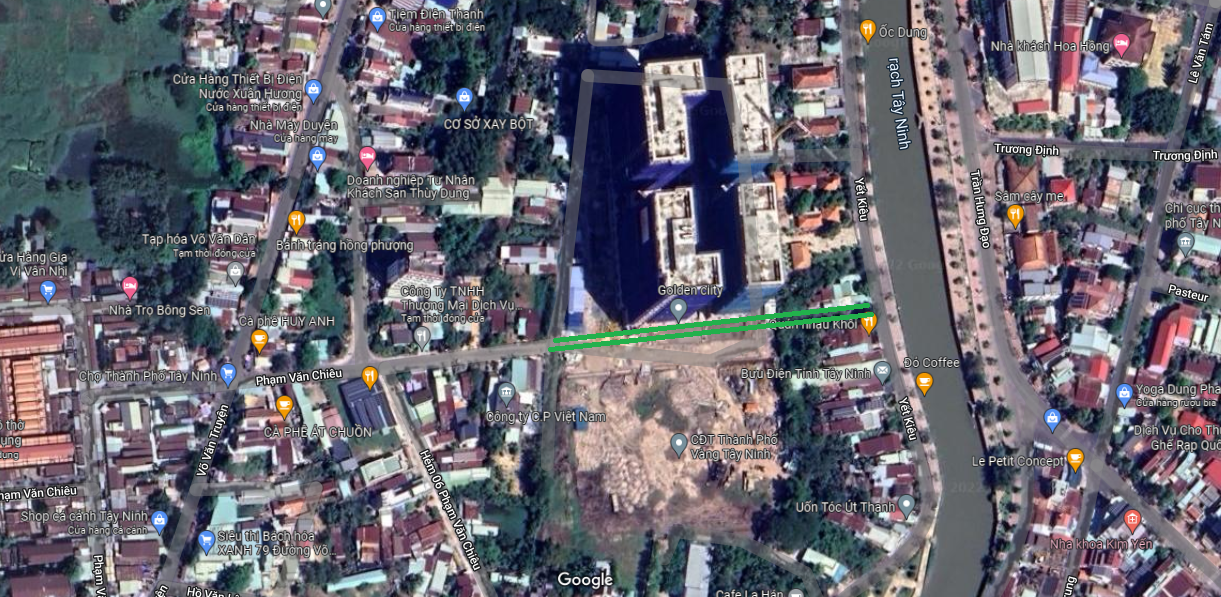Select the Công ty C.P Việt Nam pin
Viewport: 1221px width, 597px height.
[506, 394]
